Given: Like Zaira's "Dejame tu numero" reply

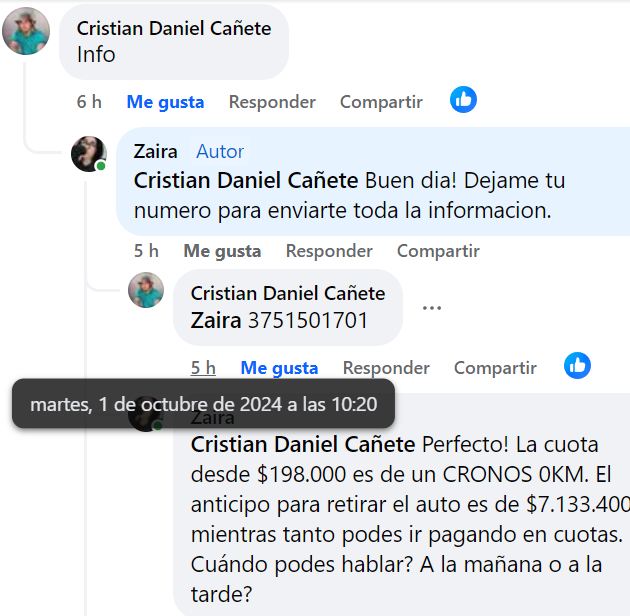Looking at the screenshot, I should click(222, 251).
